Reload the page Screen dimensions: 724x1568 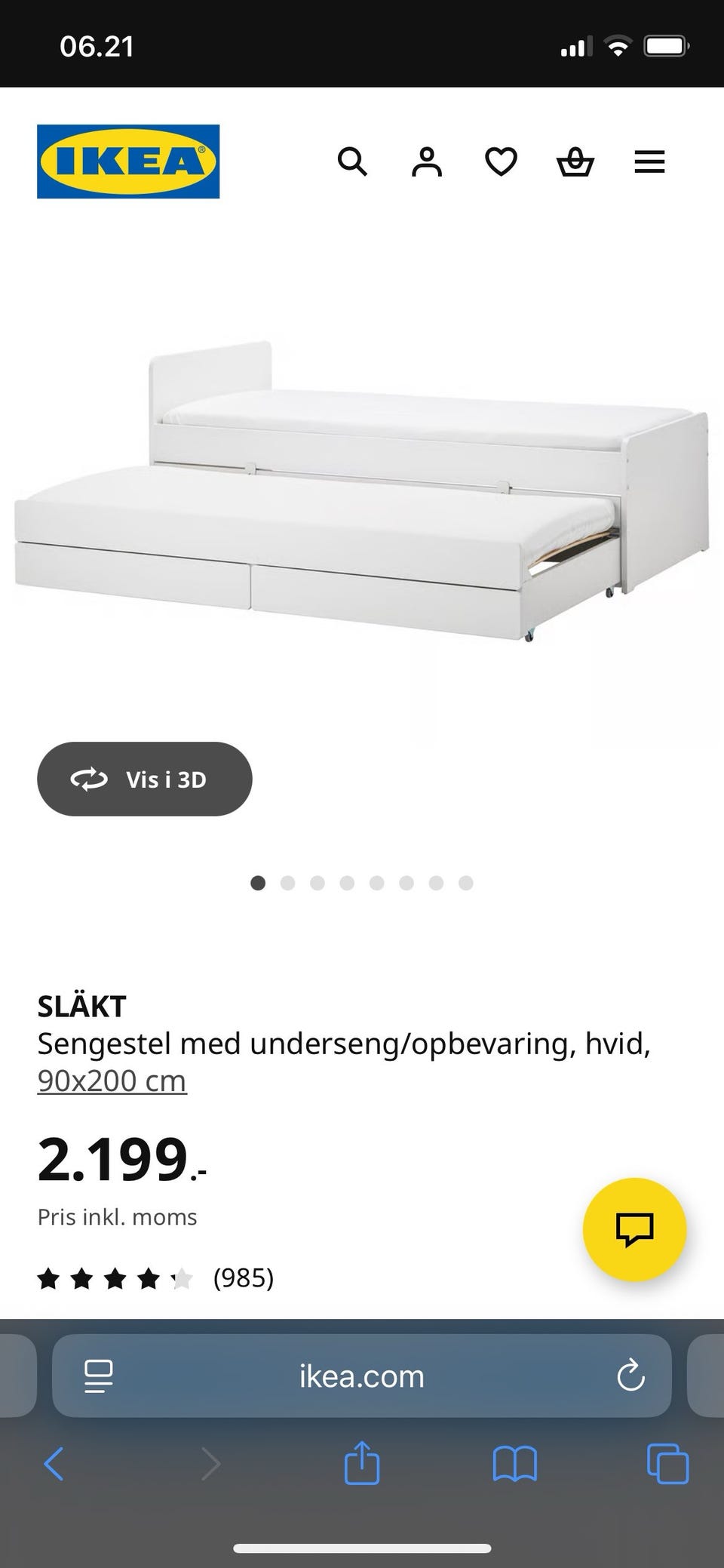pos(630,1376)
